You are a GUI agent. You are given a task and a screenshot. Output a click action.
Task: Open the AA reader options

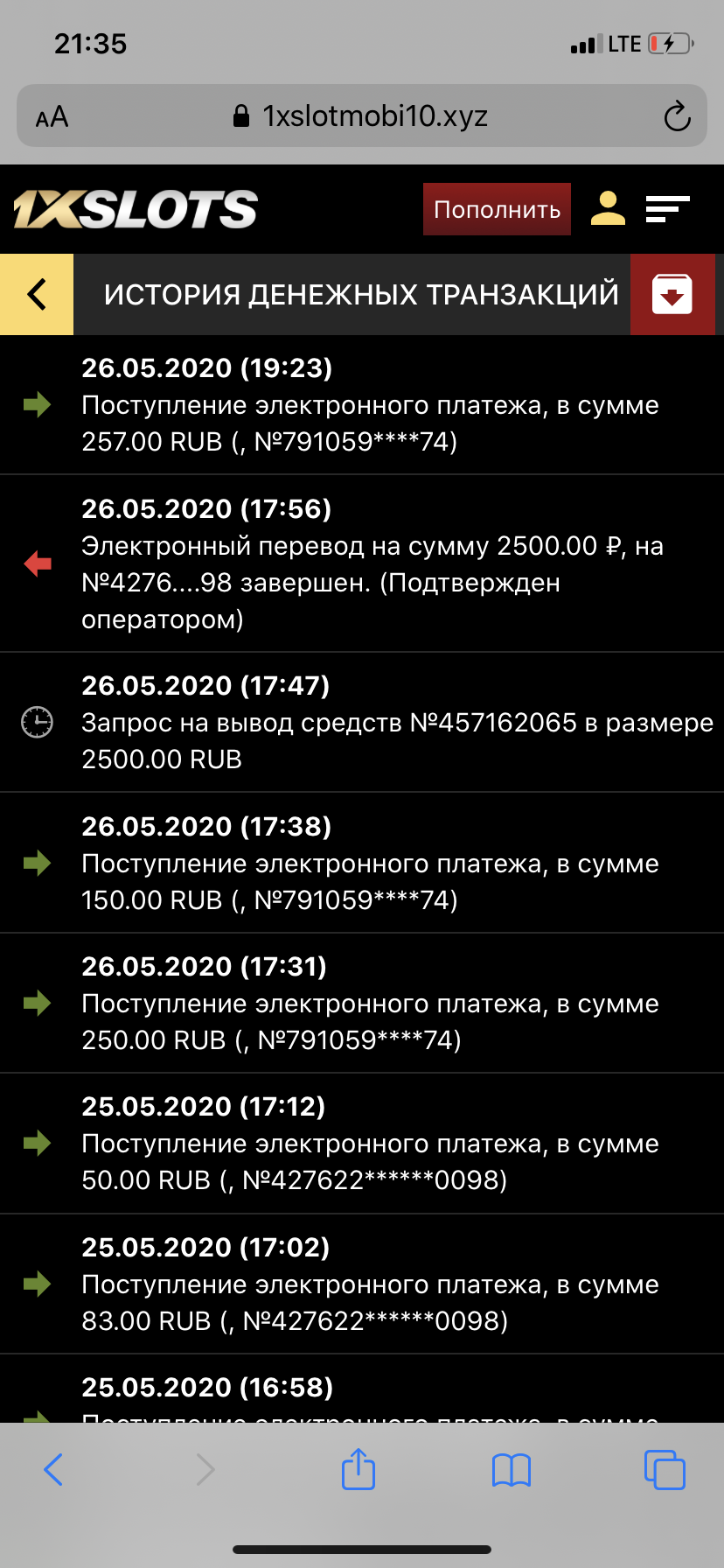tap(52, 116)
